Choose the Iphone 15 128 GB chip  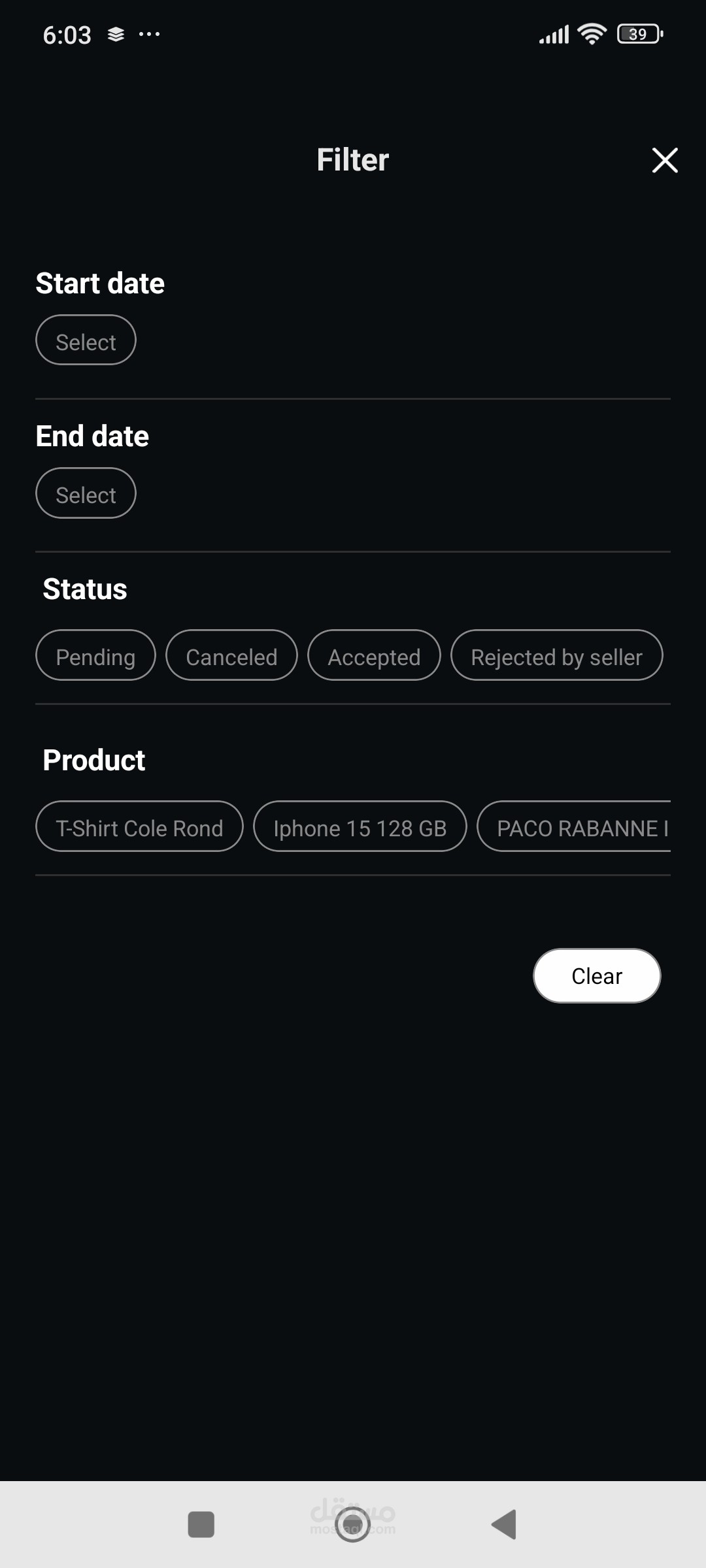[x=360, y=826]
